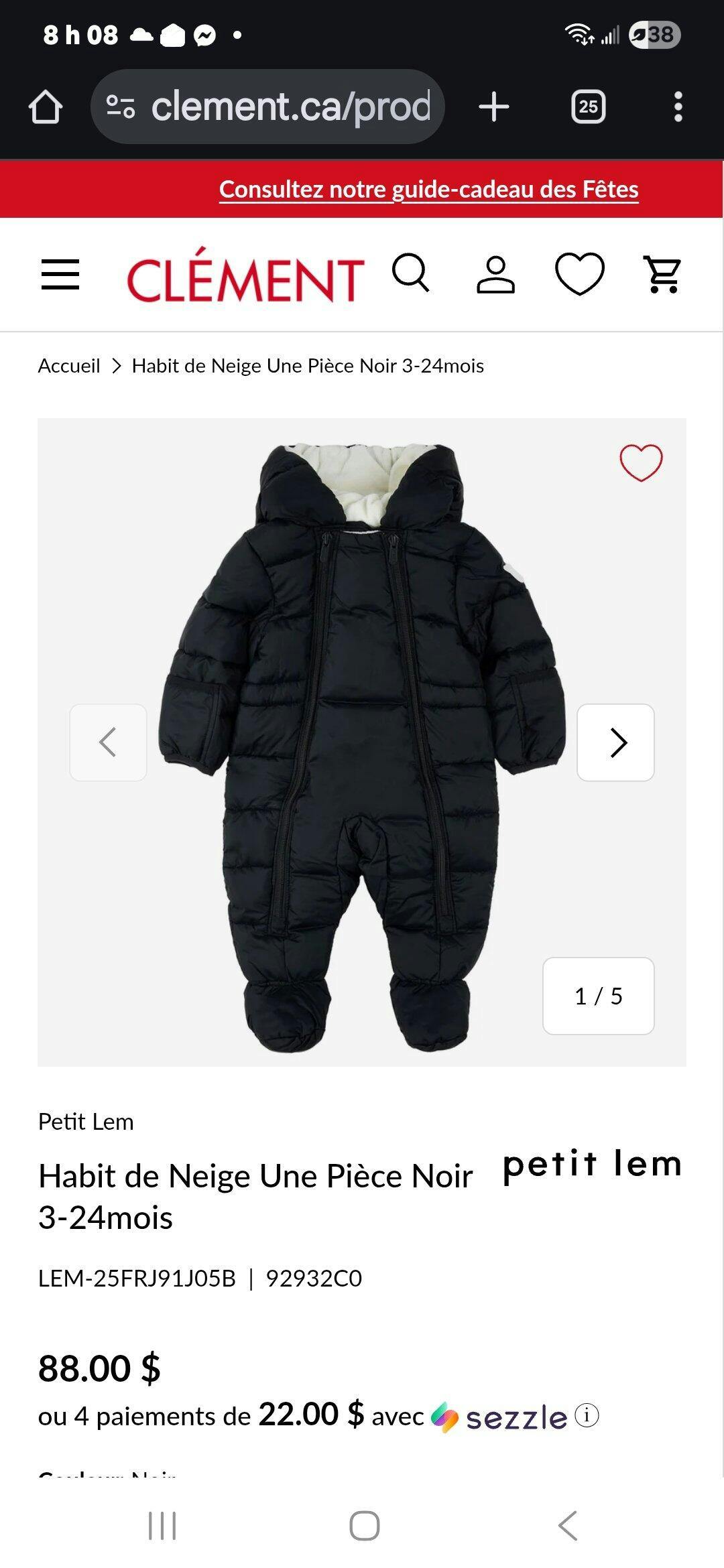724x1568 pixels.
Task: Open the Petit Lem brand link
Action: click(x=86, y=1122)
